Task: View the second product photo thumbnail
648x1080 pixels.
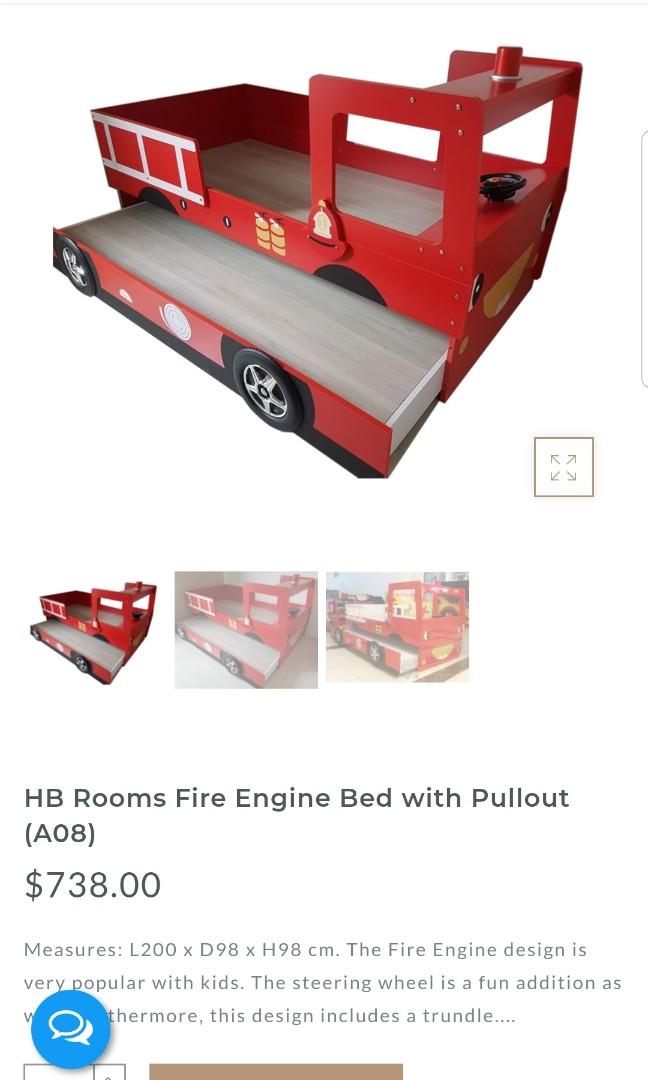Action: pyautogui.click(x=246, y=630)
